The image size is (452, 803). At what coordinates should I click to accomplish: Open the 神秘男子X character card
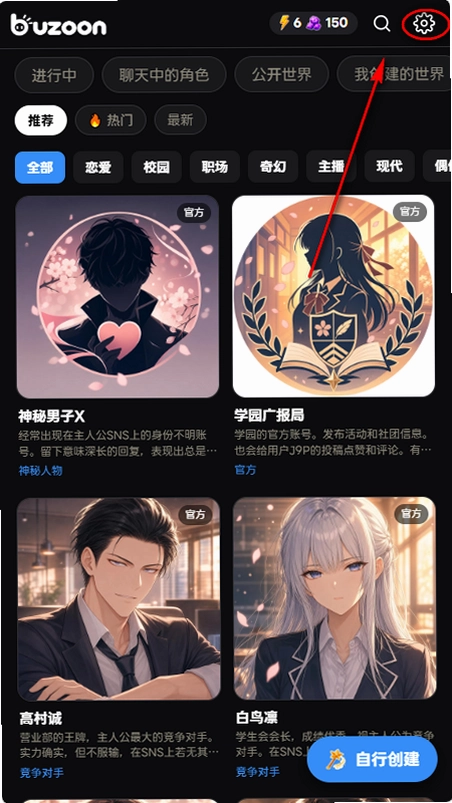[118, 336]
